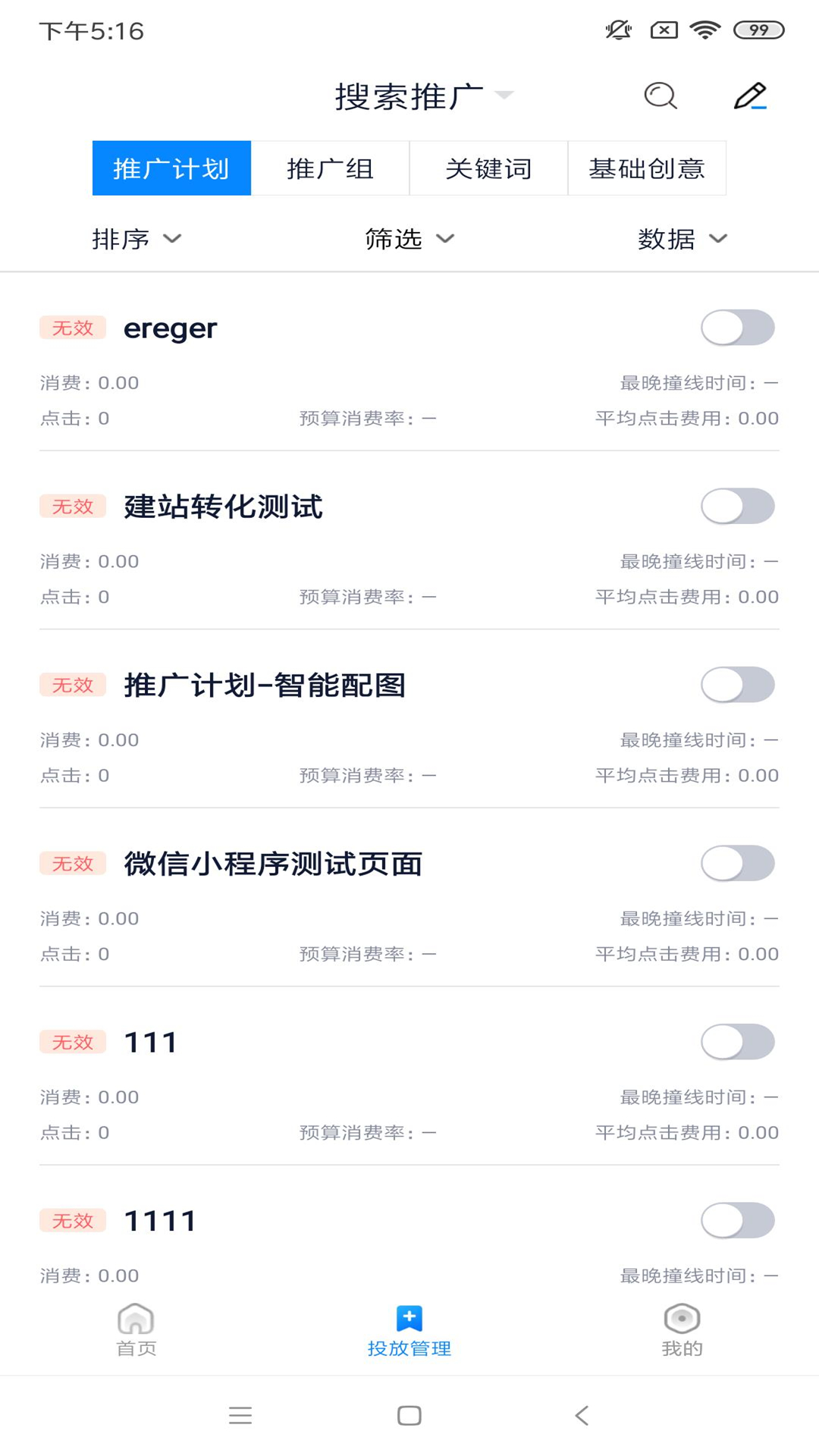
Task: Select the 基础创意 tab
Action: tap(647, 168)
